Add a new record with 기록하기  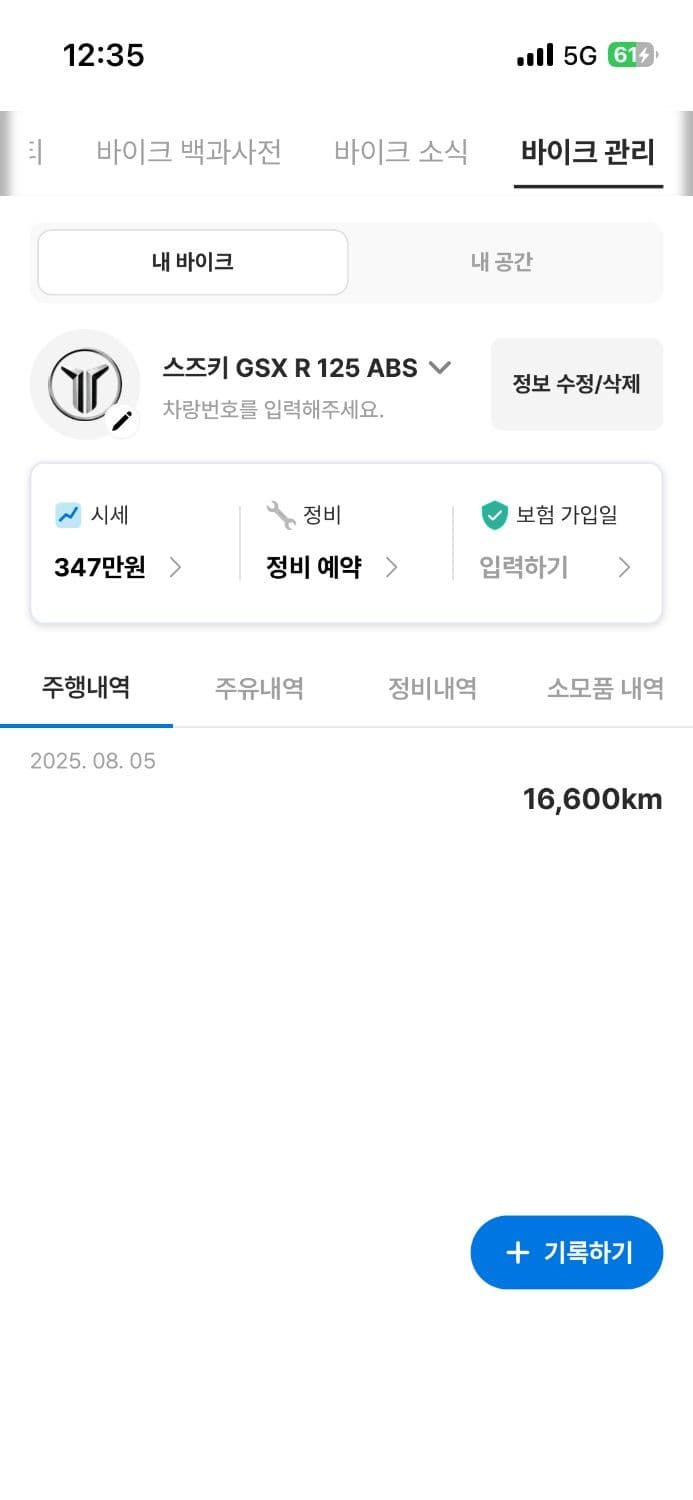567,1252
